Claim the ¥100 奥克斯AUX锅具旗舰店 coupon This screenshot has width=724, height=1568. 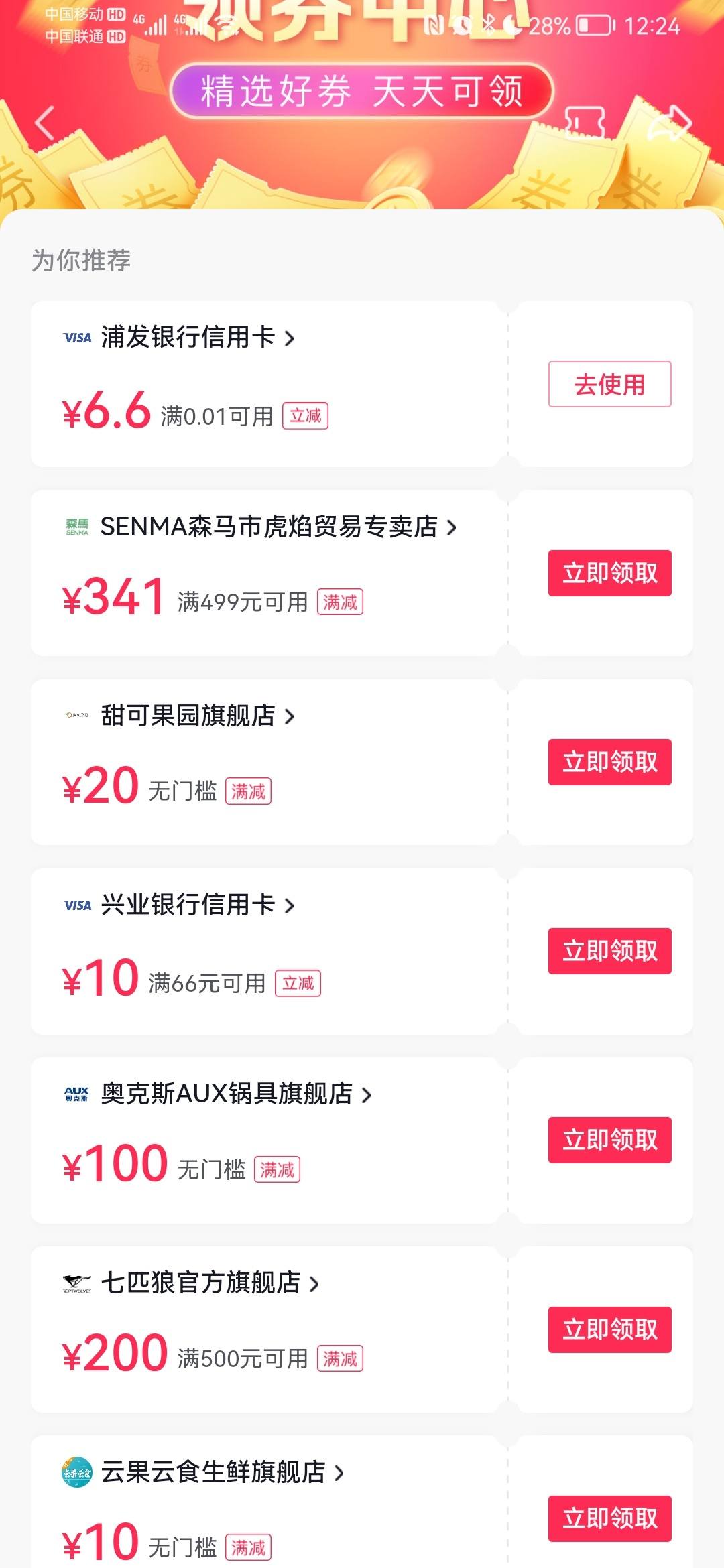609,1140
